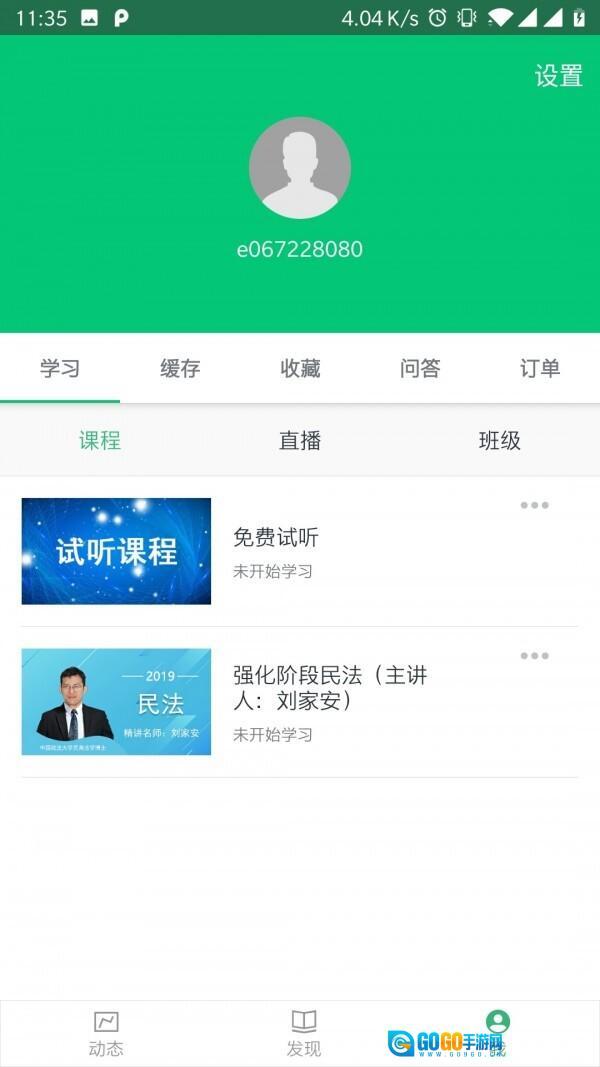Switch to the 收藏 tab
Viewport: 600px width, 1067px height.
tap(300, 368)
